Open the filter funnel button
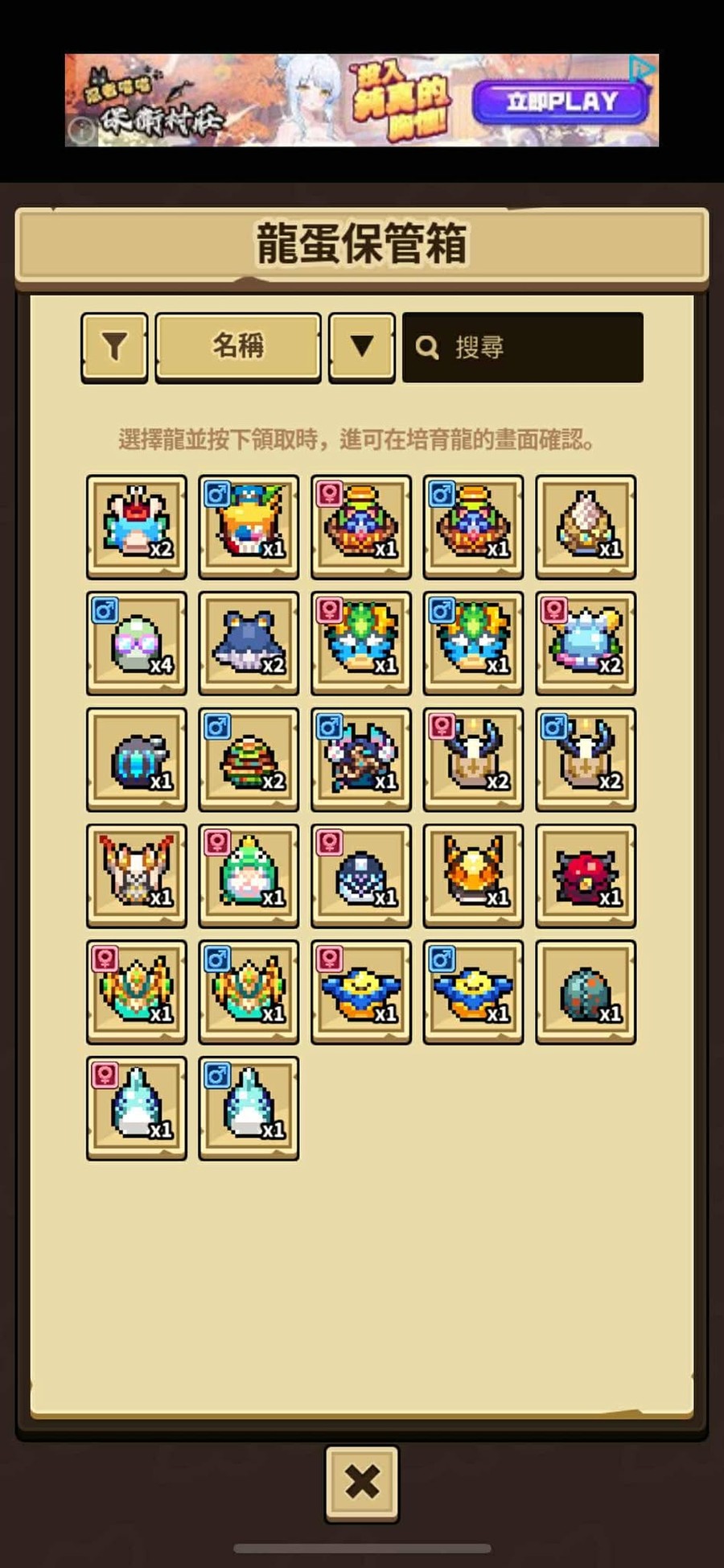The height and width of the screenshot is (1568, 724). click(x=114, y=347)
